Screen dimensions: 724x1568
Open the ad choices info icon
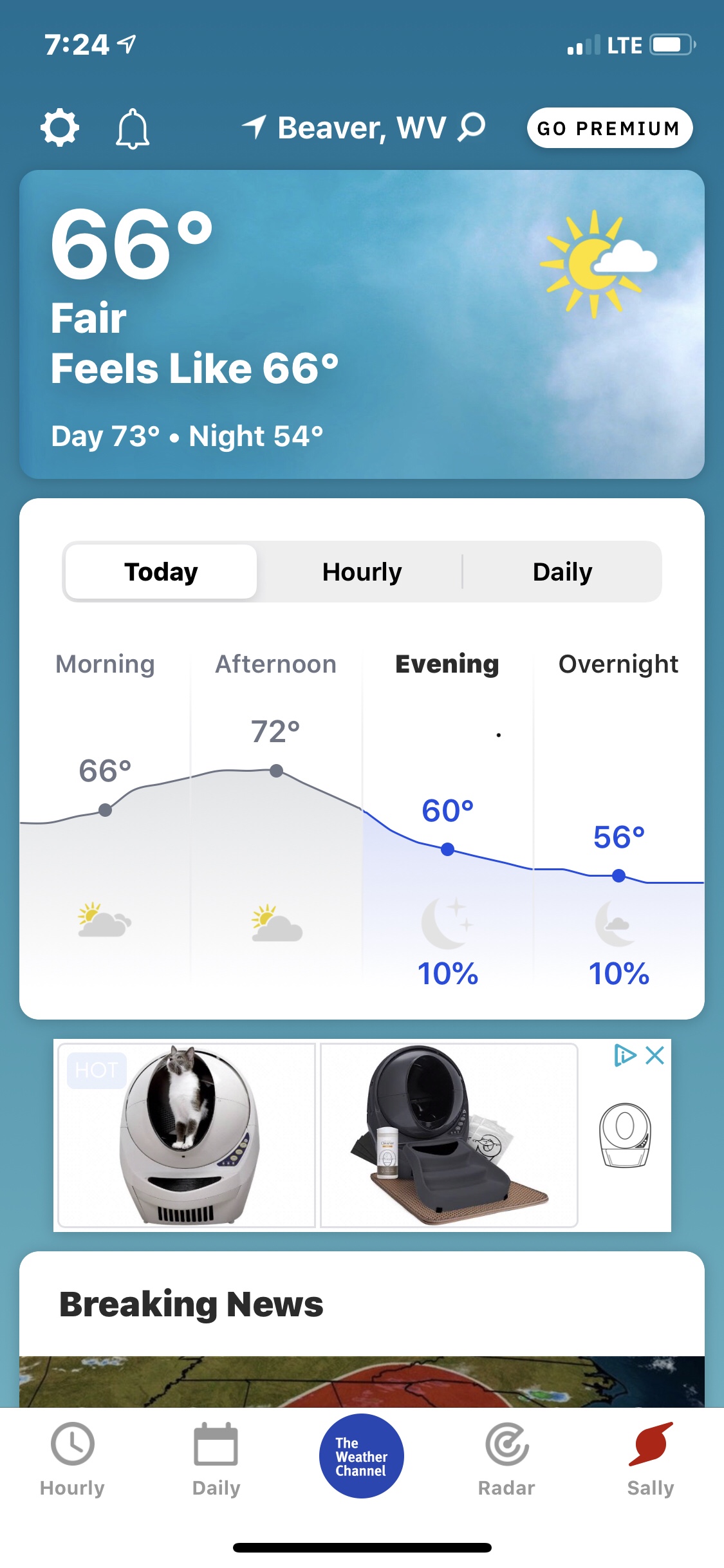click(624, 1056)
